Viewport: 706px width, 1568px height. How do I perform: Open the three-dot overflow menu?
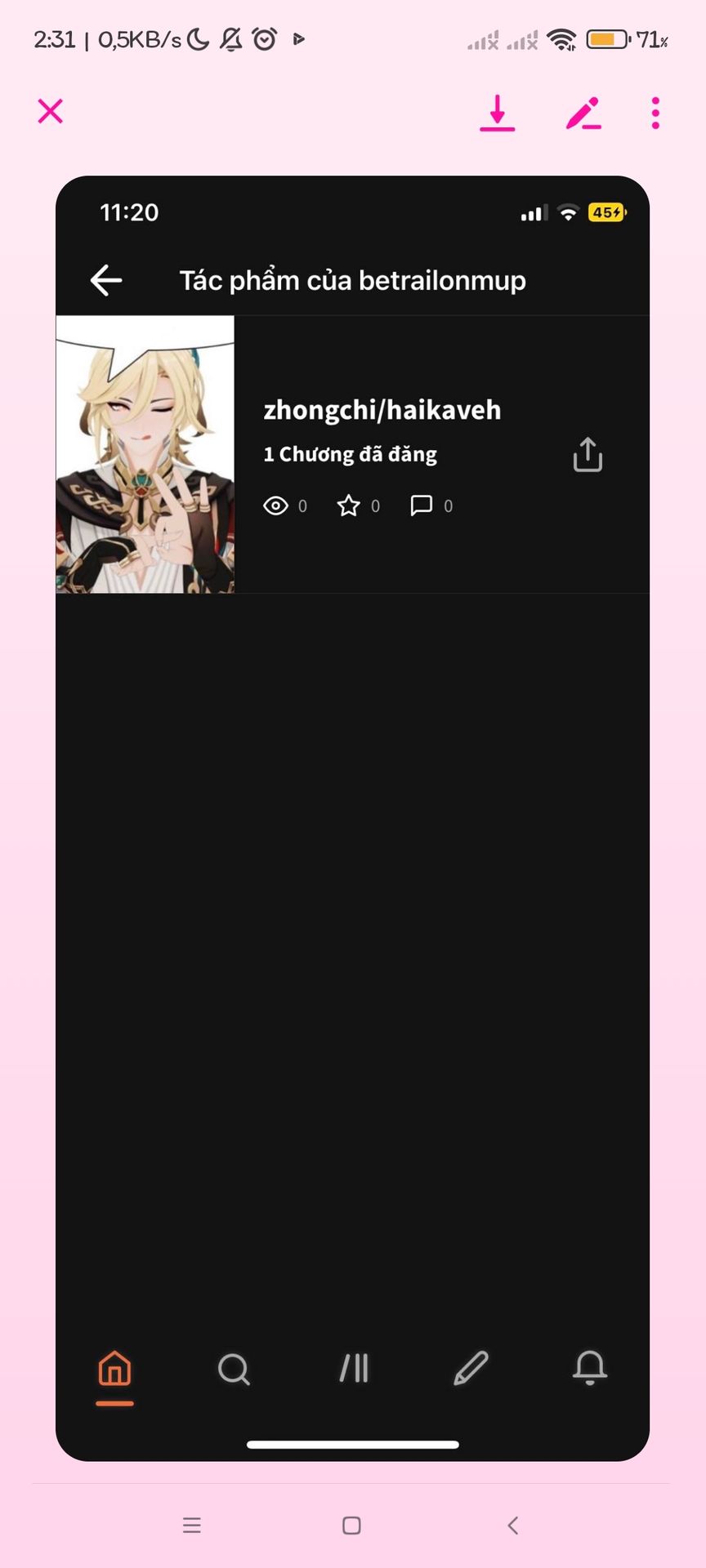click(655, 113)
